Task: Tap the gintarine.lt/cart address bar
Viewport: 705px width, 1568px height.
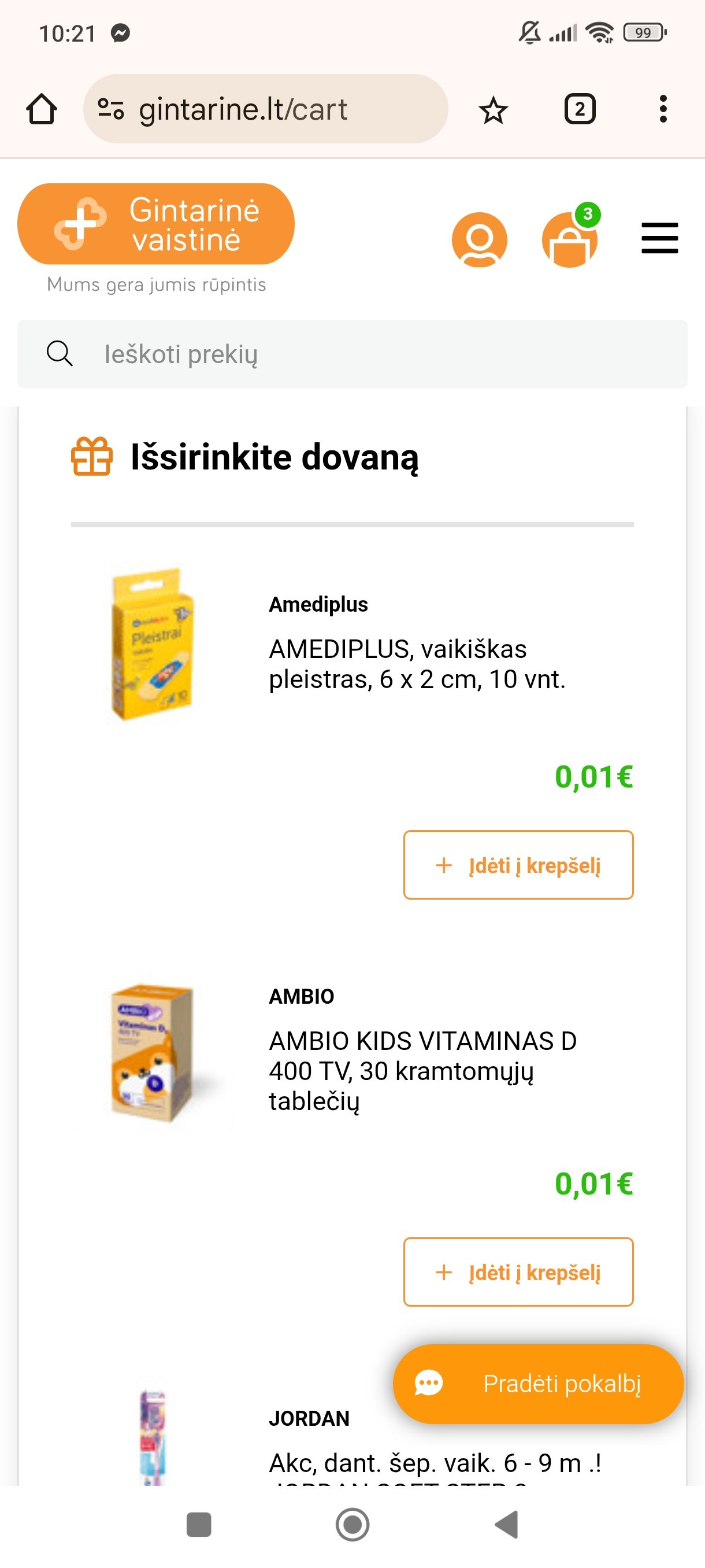Action: point(266,109)
